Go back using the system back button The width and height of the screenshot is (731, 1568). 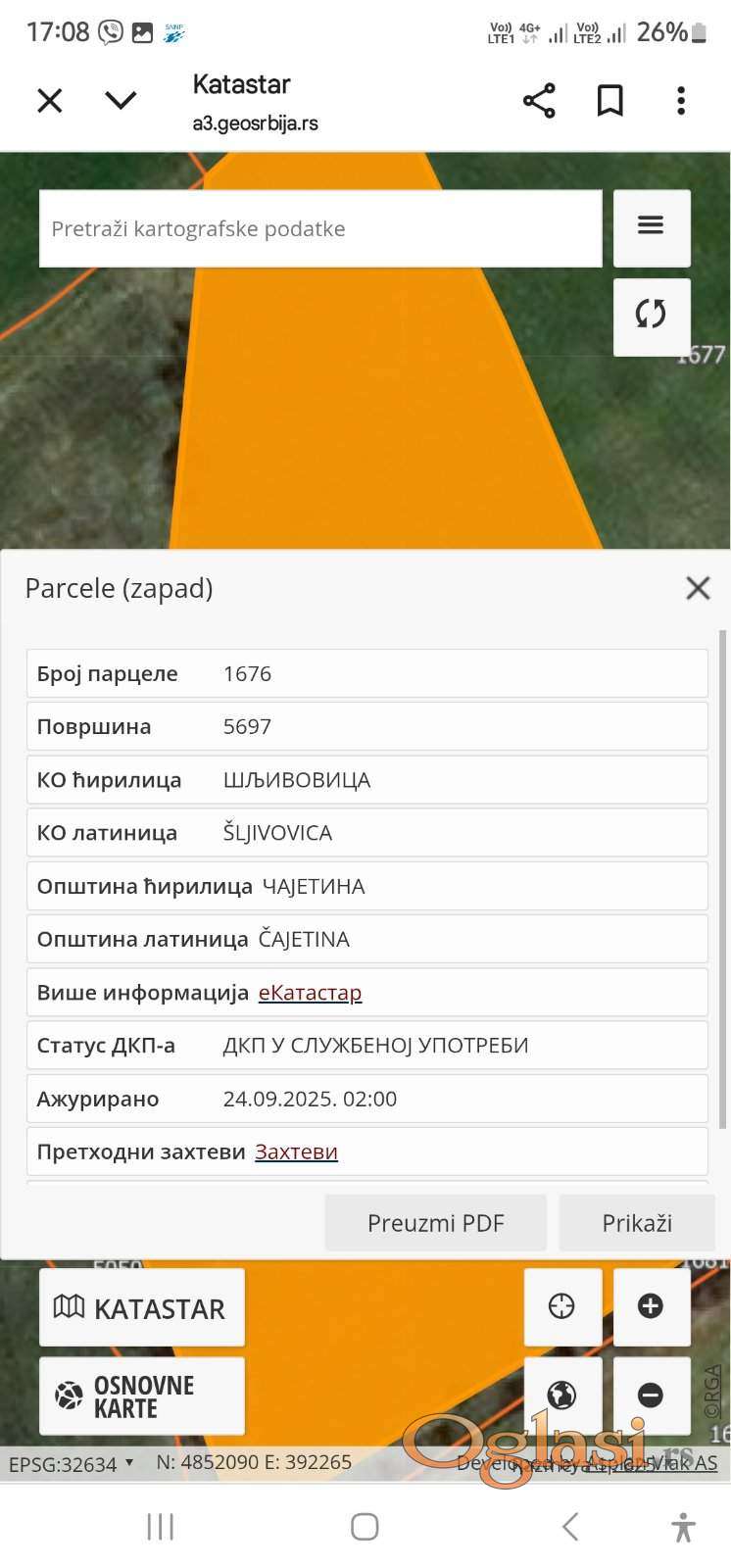(x=569, y=1527)
